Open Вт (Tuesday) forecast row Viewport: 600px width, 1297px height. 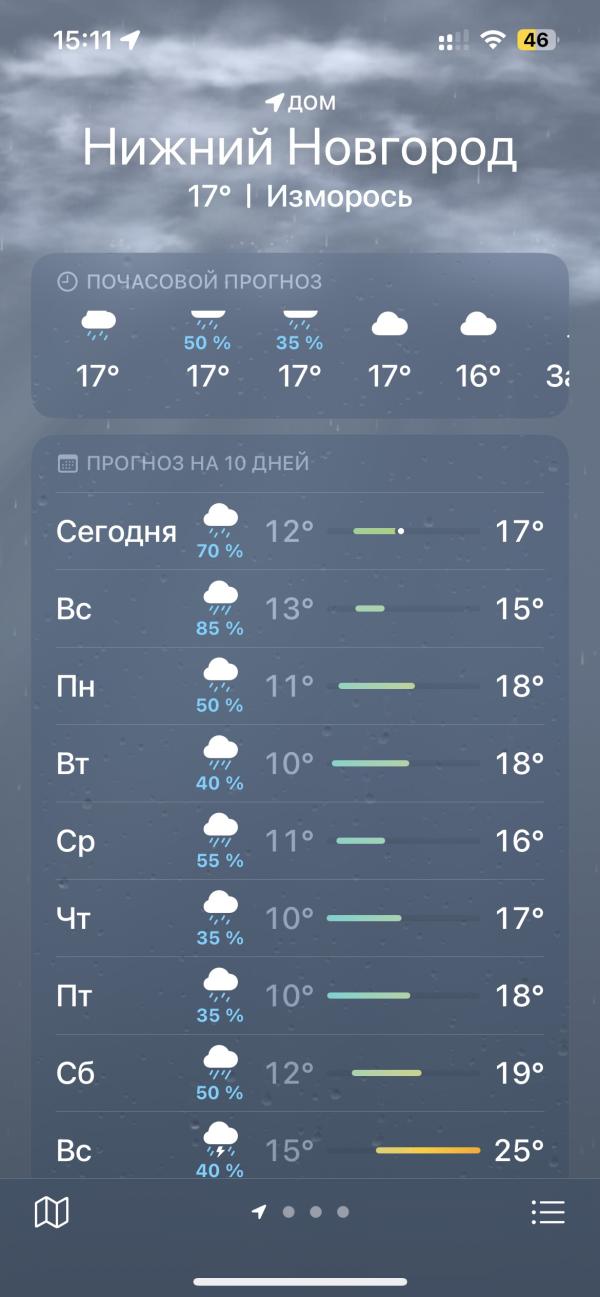(x=300, y=763)
